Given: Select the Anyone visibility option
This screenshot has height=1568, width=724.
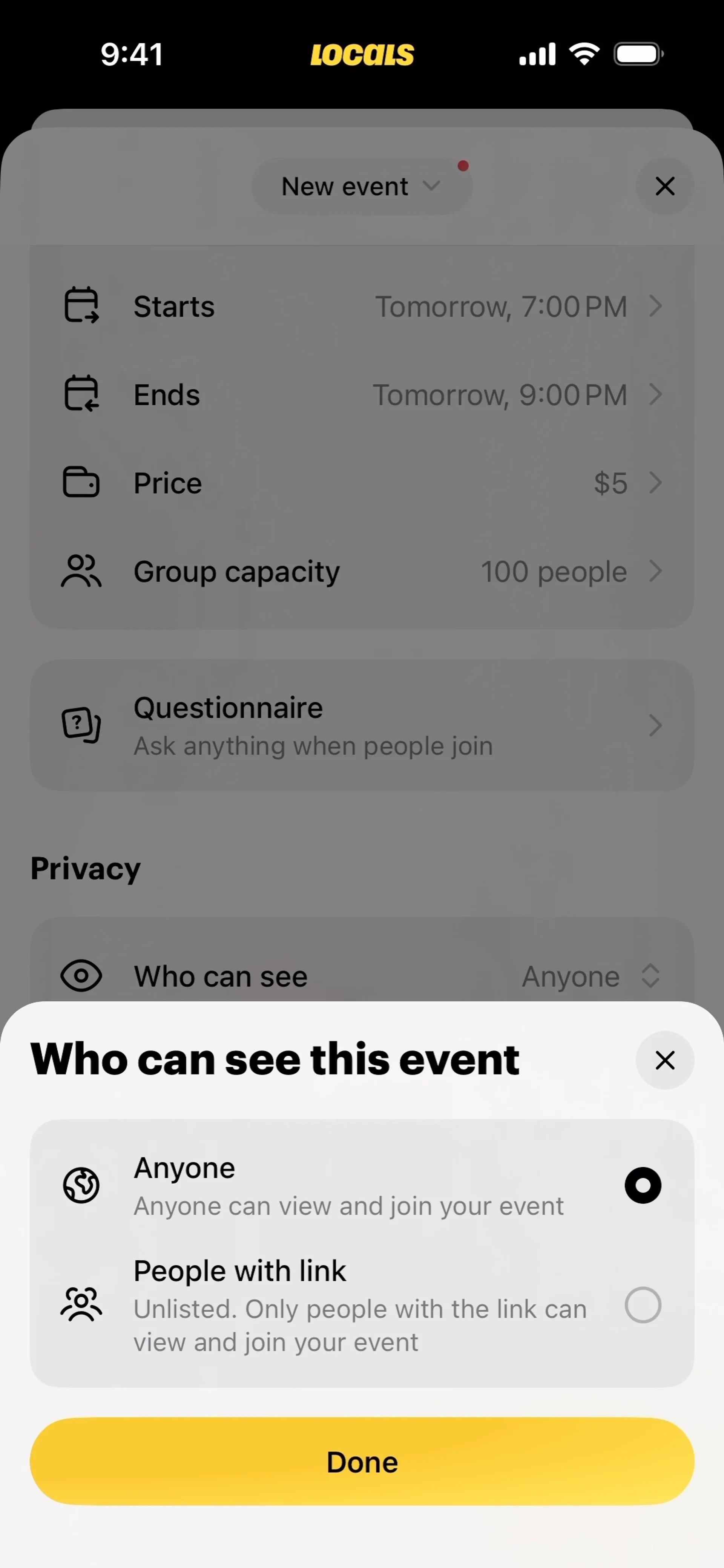Looking at the screenshot, I should coord(362,1186).
